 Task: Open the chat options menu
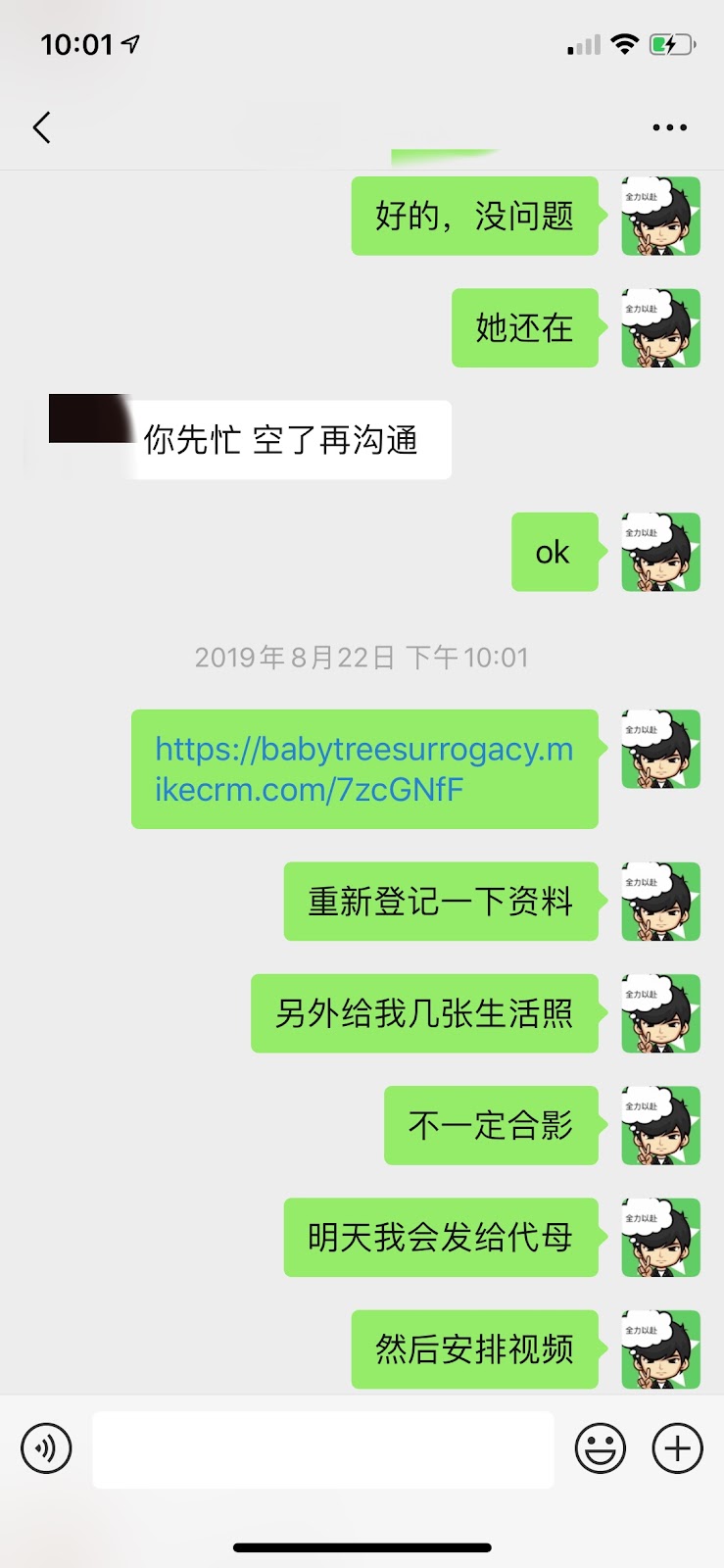pyautogui.click(x=669, y=127)
